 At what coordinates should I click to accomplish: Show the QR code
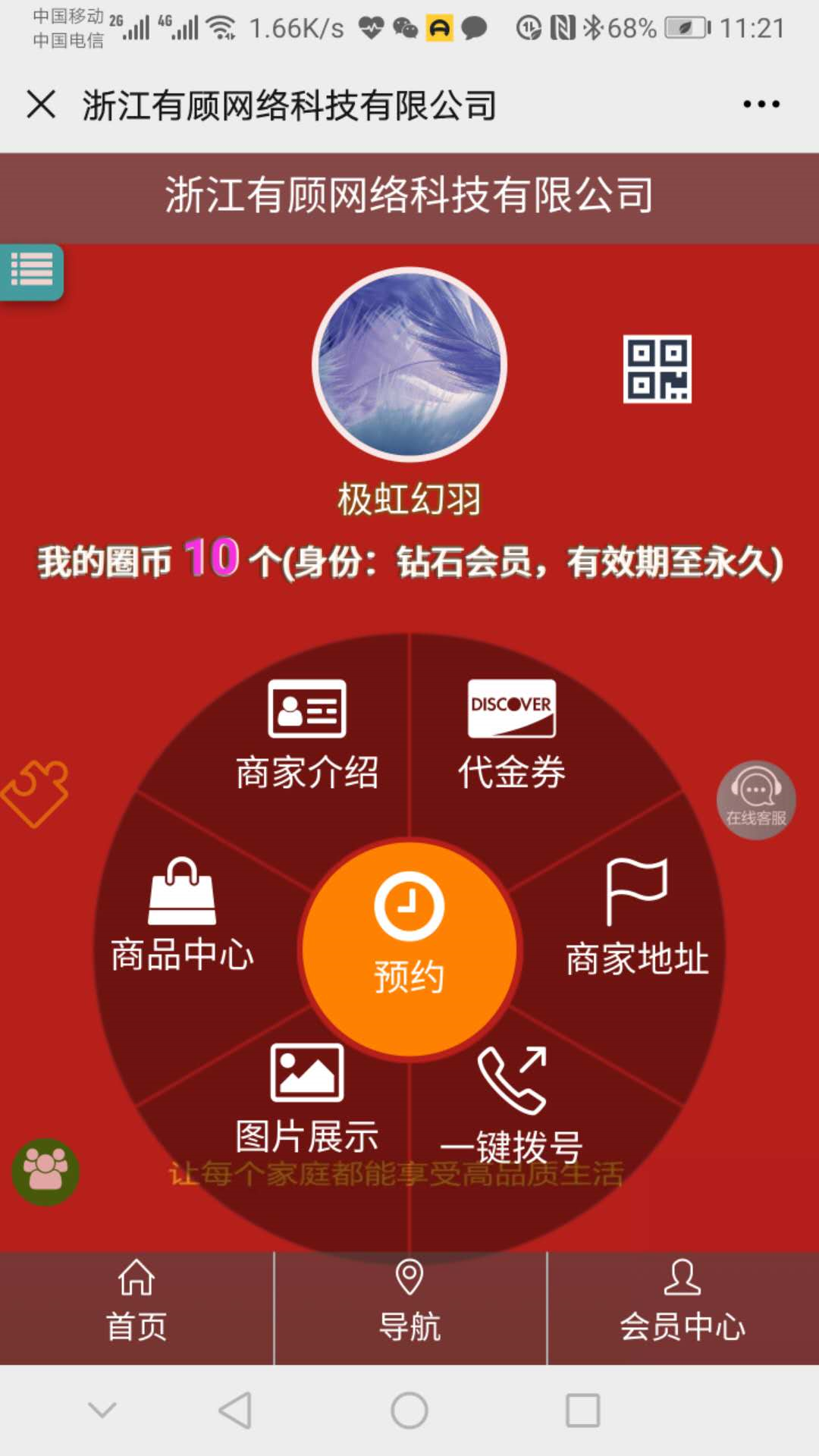tap(657, 369)
